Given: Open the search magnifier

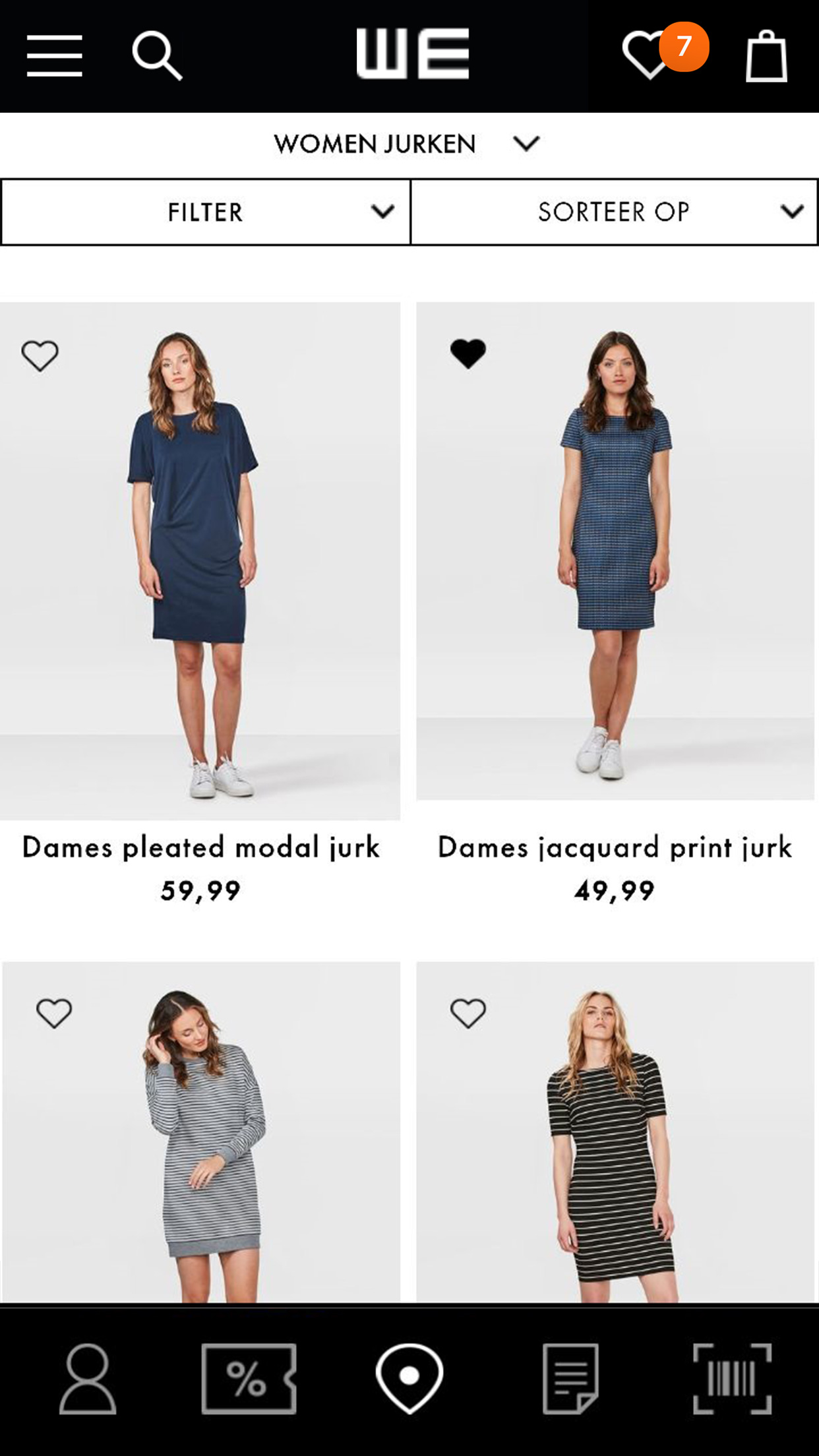Looking at the screenshot, I should [157, 56].
